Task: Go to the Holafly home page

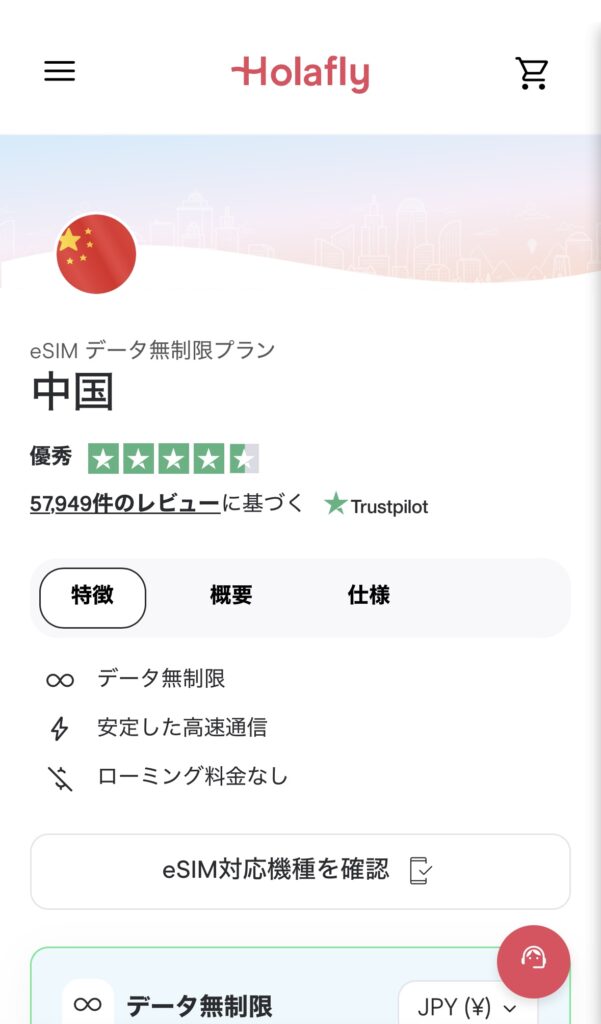Action: [x=300, y=73]
